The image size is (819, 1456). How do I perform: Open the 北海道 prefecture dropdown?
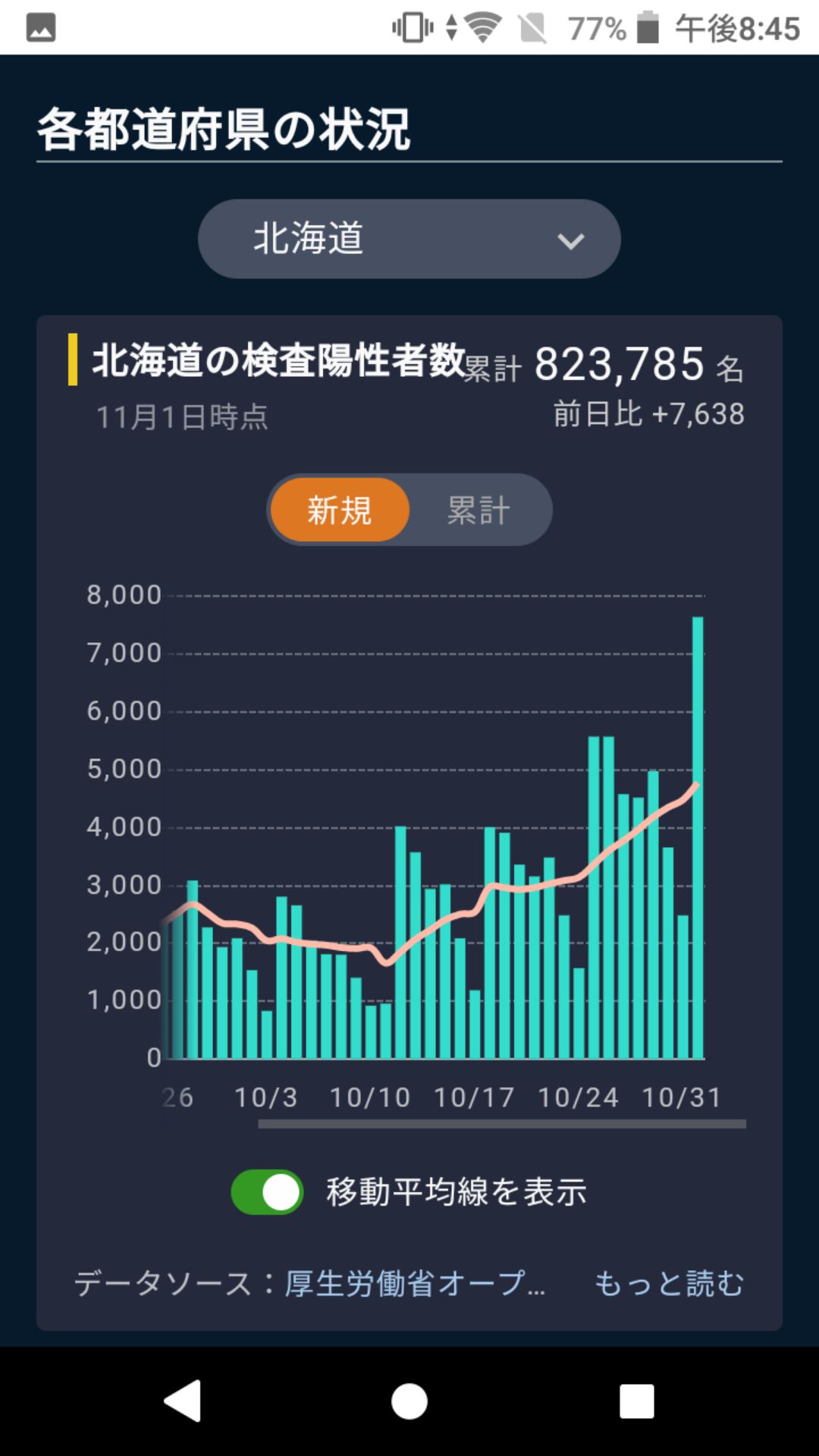tap(409, 239)
